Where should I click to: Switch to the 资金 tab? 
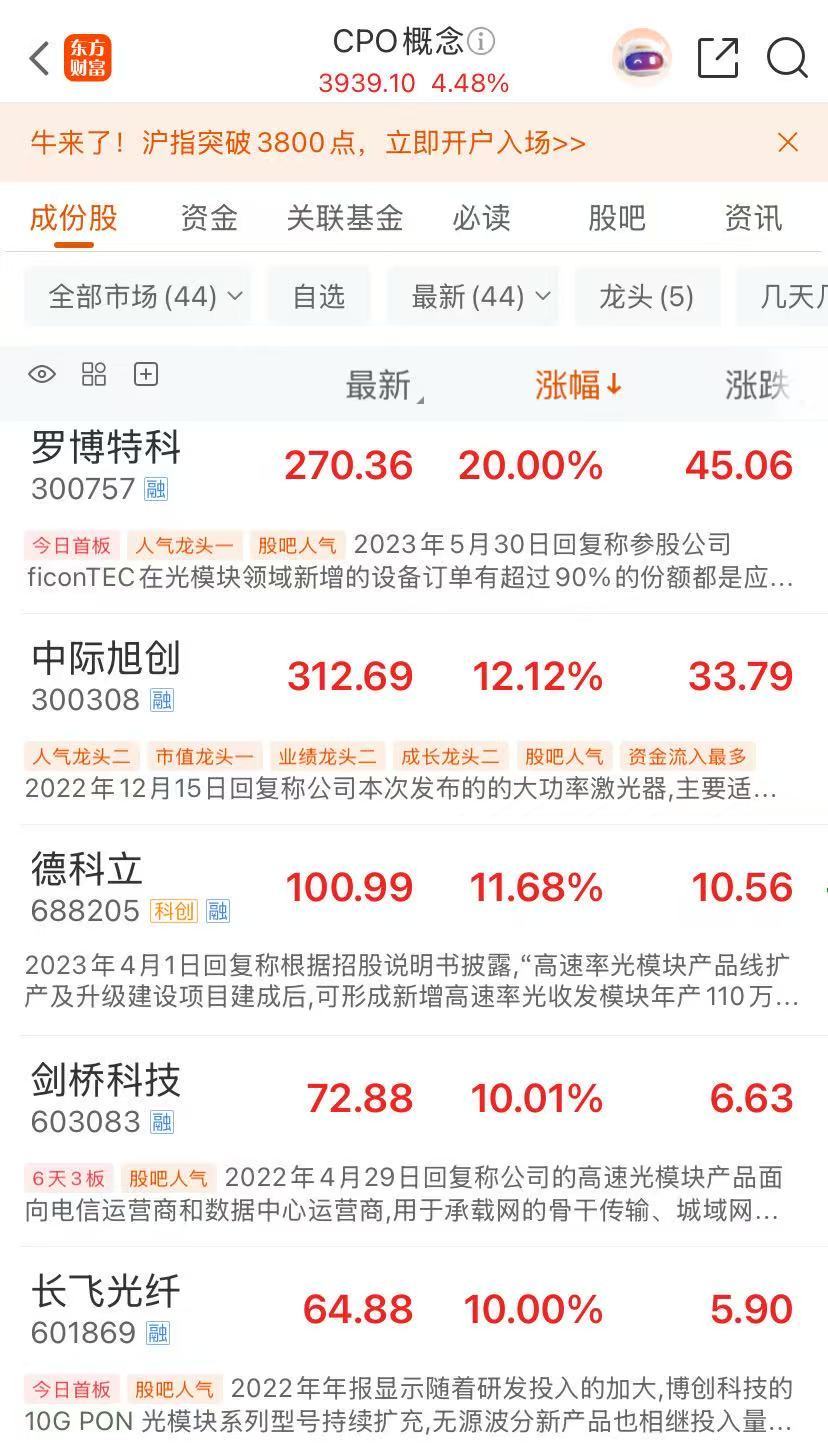(208, 218)
